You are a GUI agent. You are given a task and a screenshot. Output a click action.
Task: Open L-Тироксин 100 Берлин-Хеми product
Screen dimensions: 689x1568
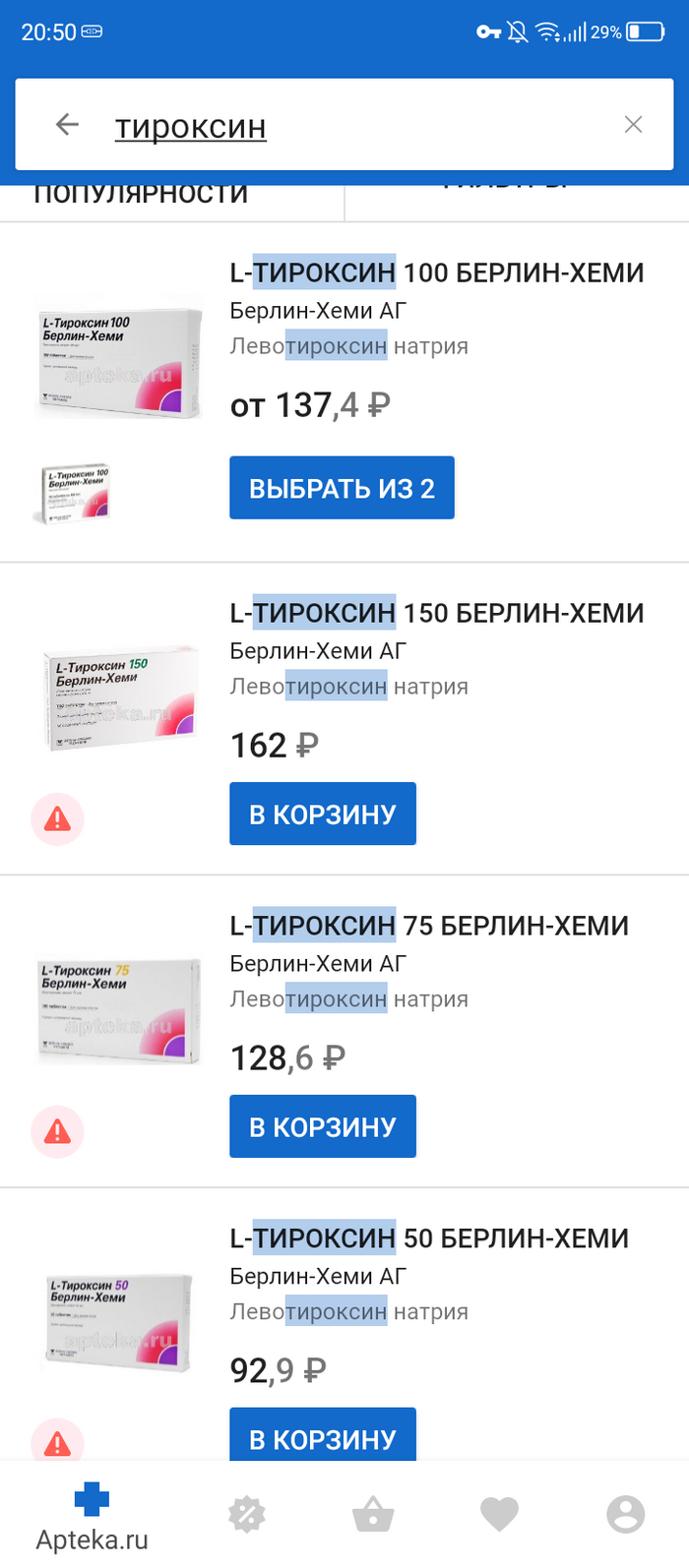tap(436, 272)
